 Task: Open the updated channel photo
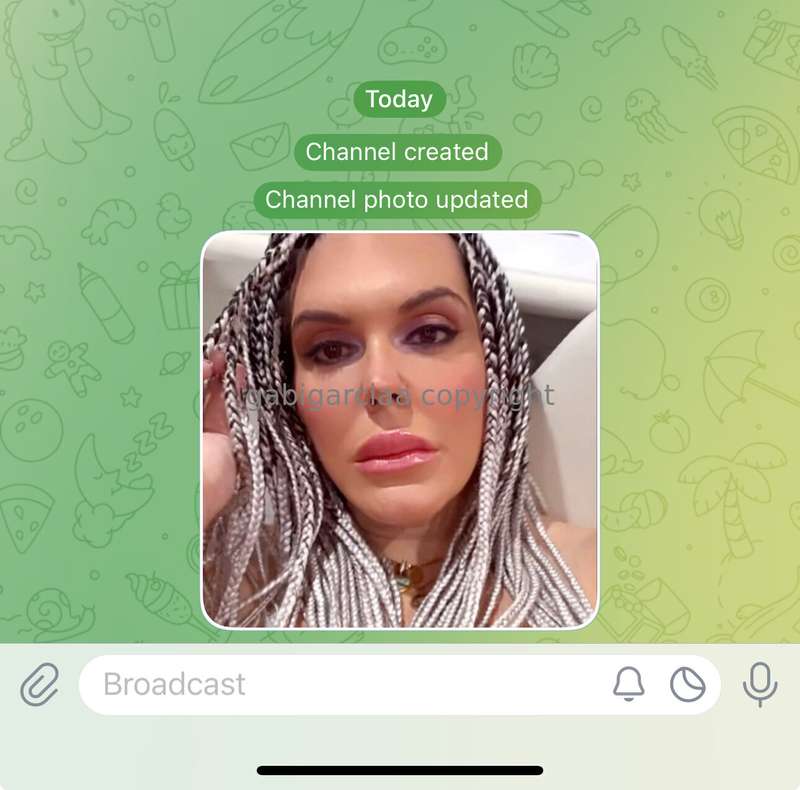400,430
